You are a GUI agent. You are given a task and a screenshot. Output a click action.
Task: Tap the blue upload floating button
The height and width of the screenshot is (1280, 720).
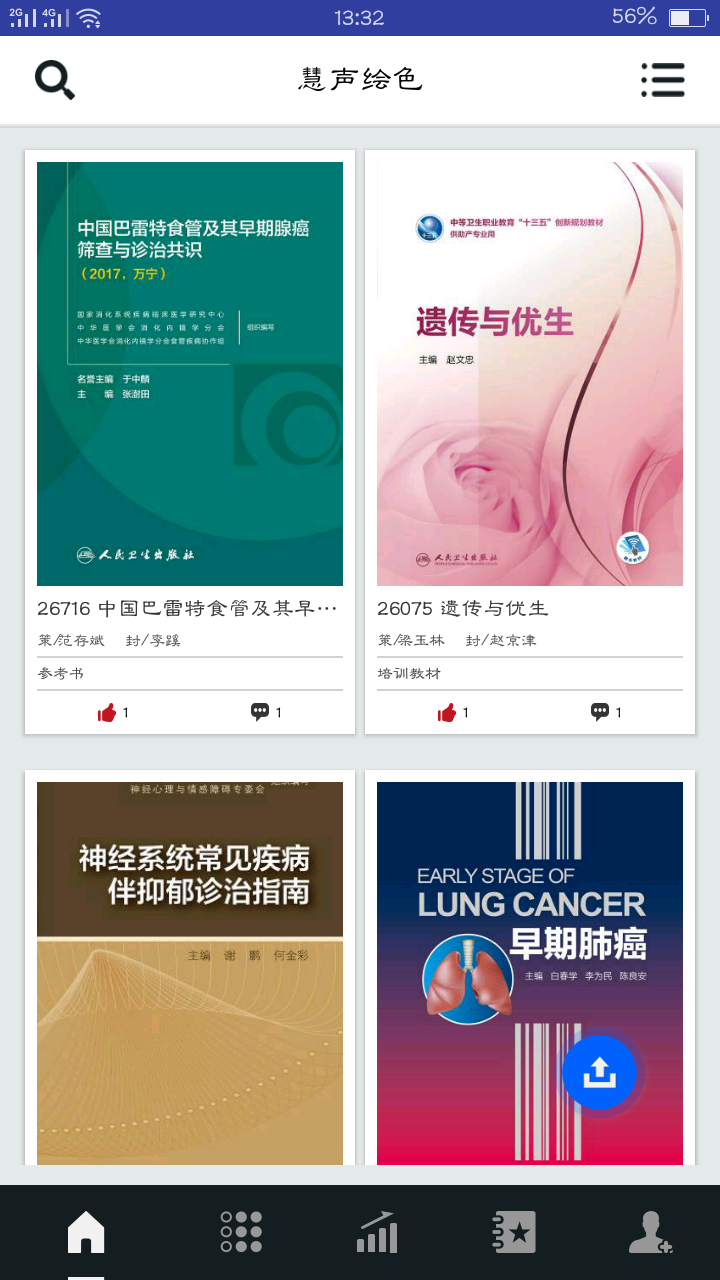[599, 1073]
